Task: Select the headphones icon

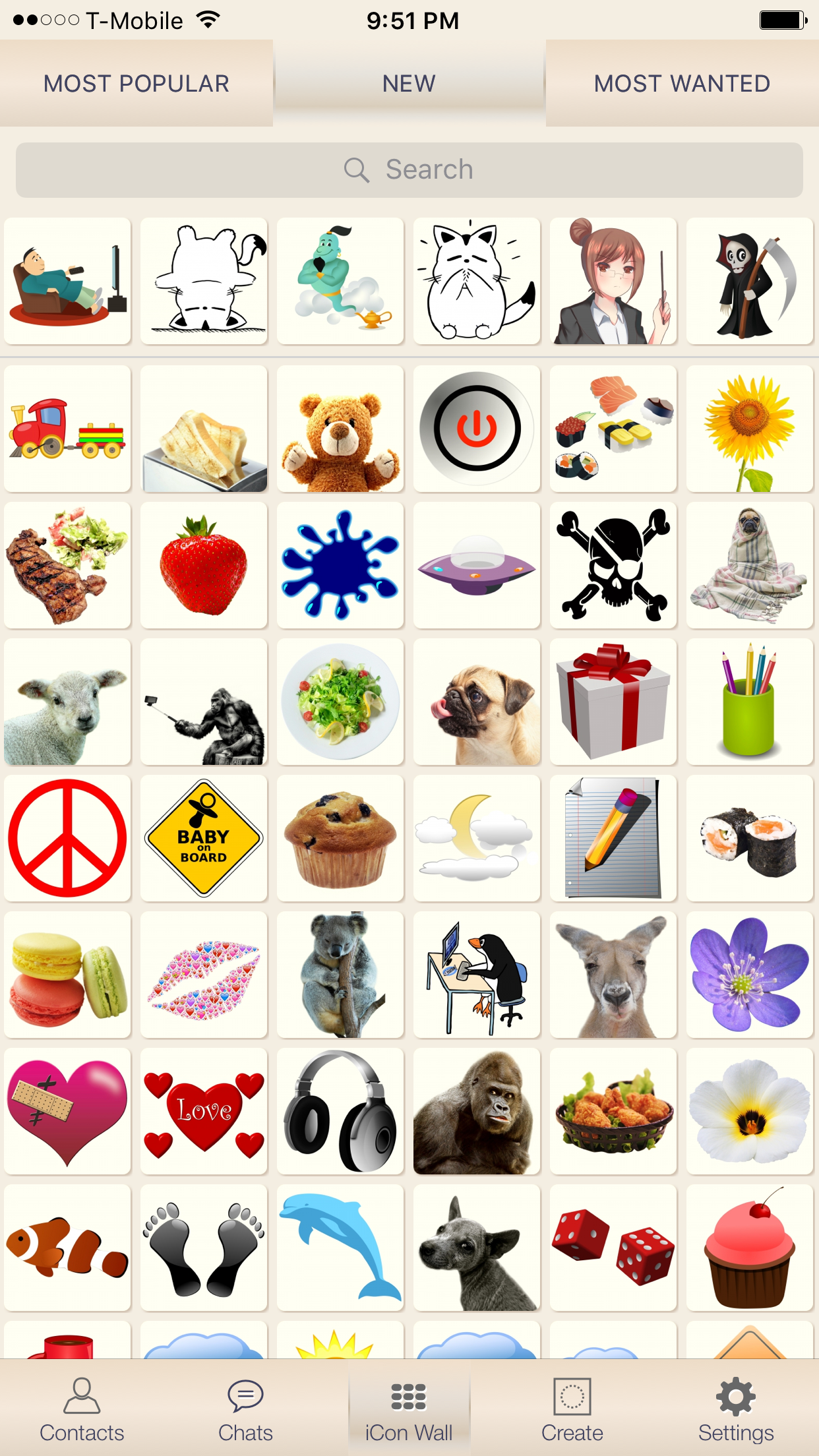Action: click(340, 1111)
